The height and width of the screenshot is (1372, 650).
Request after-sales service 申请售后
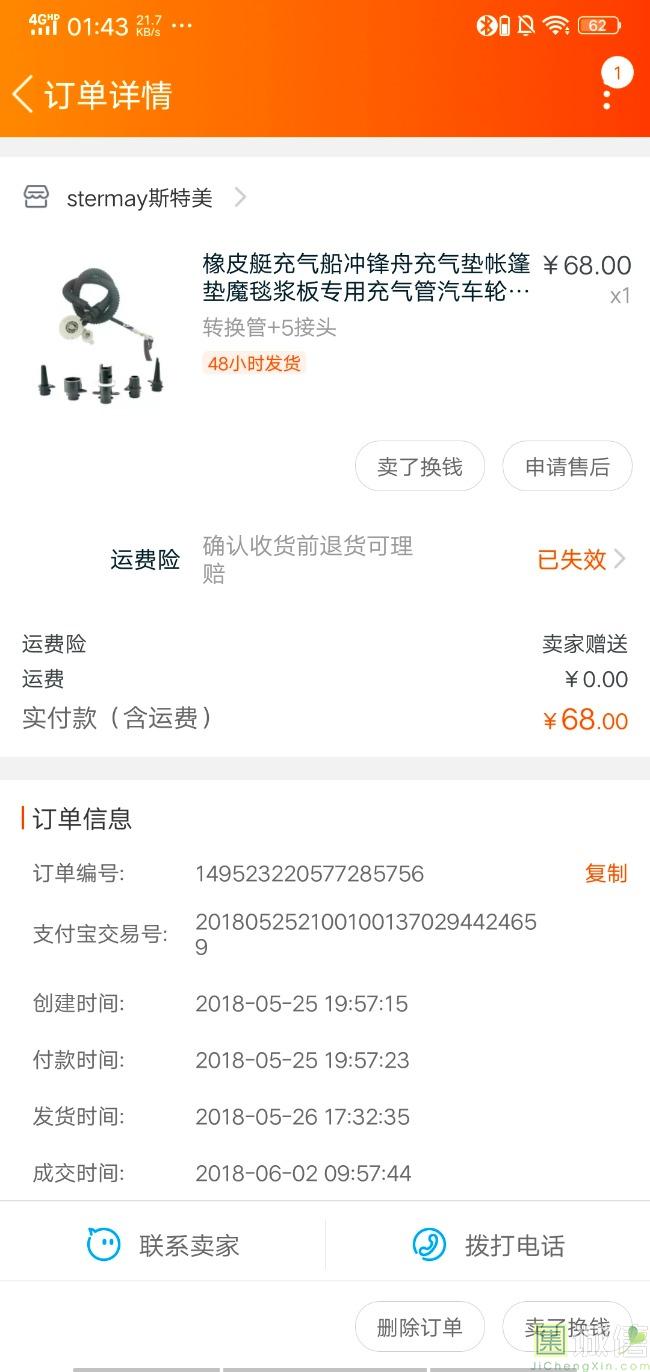click(567, 467)
